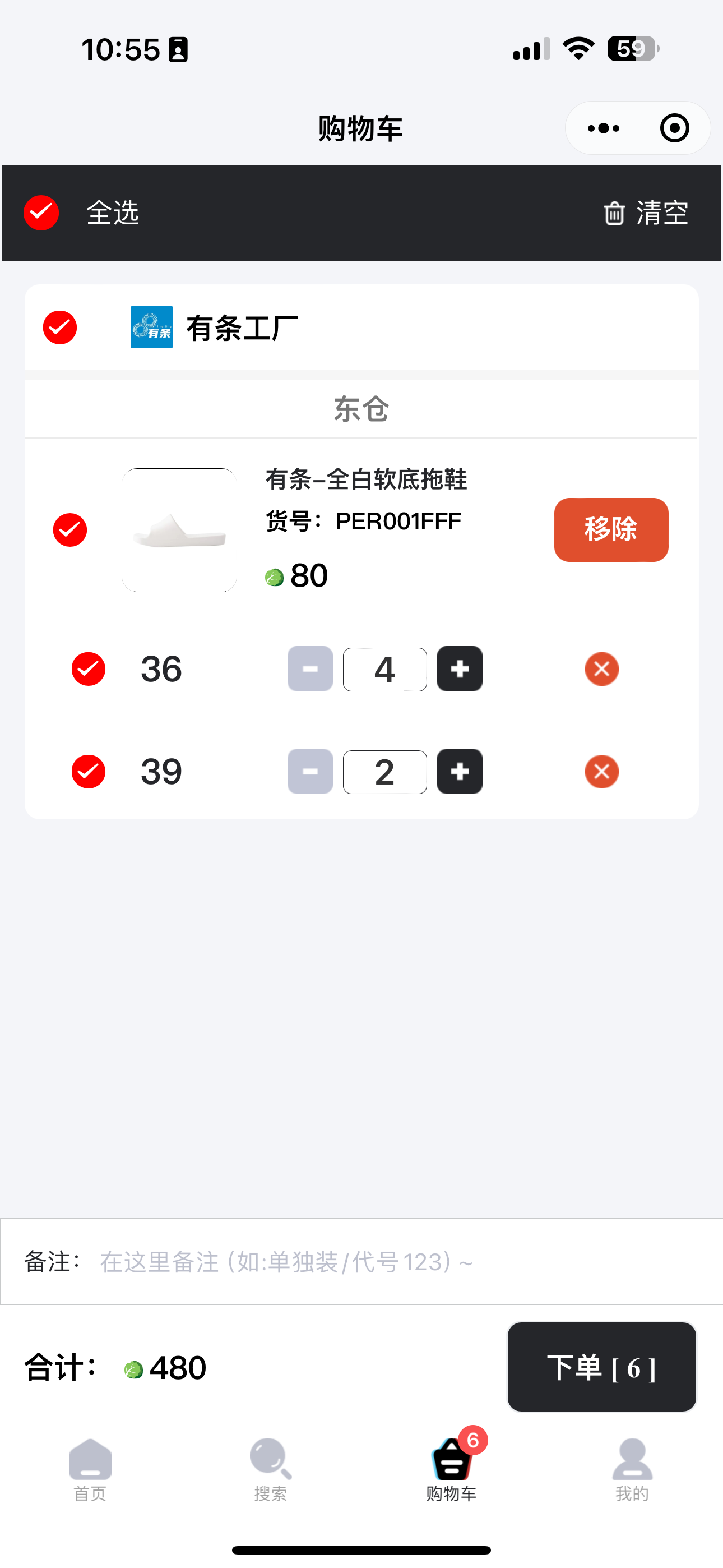Uncheck the size 39 checkbox
Screen dimensions: 723x1568
coord(88,772)
